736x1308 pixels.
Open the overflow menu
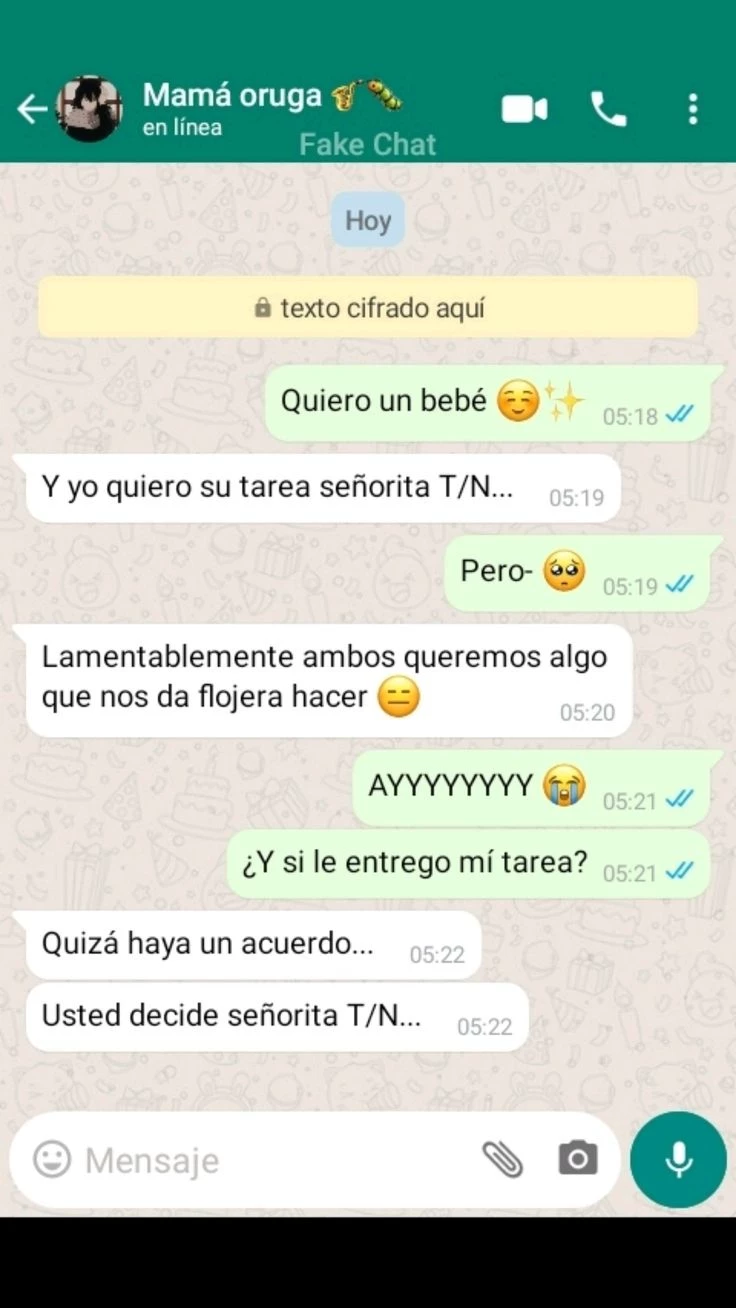[x=692, y=109]
